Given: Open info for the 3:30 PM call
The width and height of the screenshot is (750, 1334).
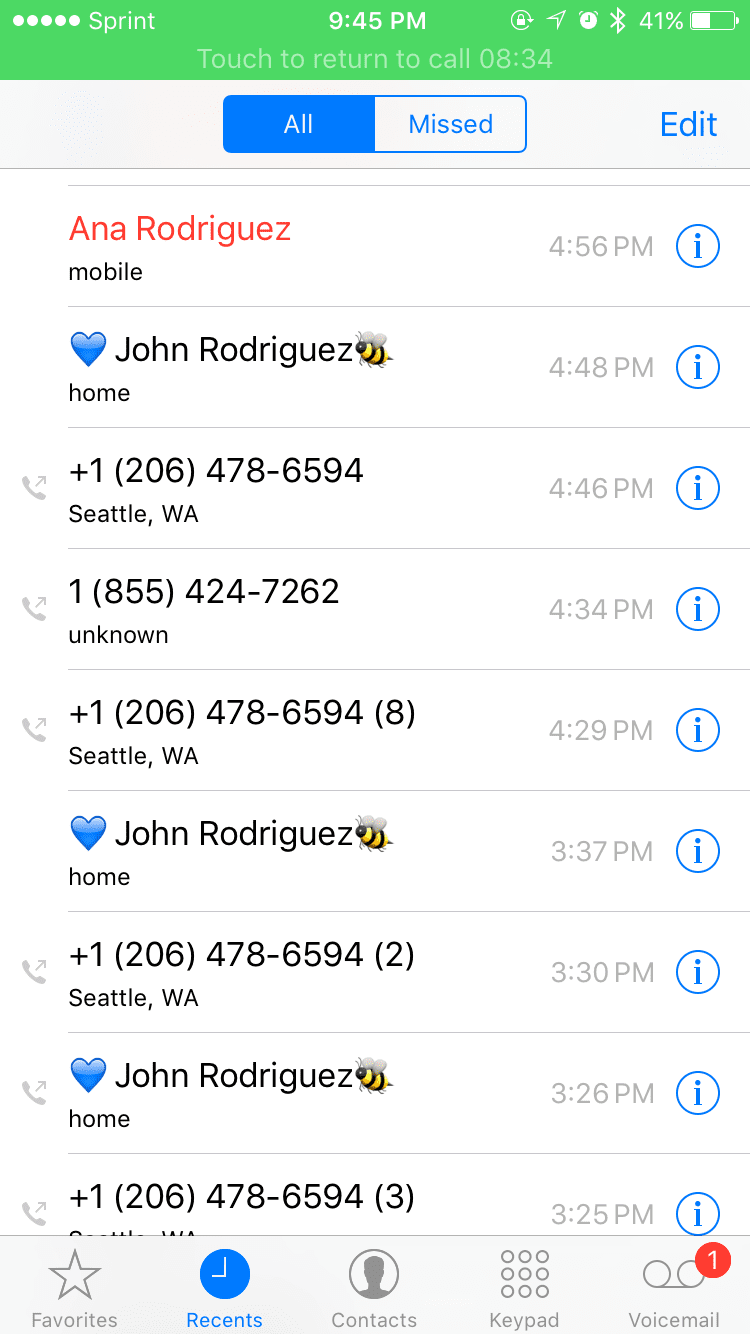Looking at the screenshot, I should [698, 972].
